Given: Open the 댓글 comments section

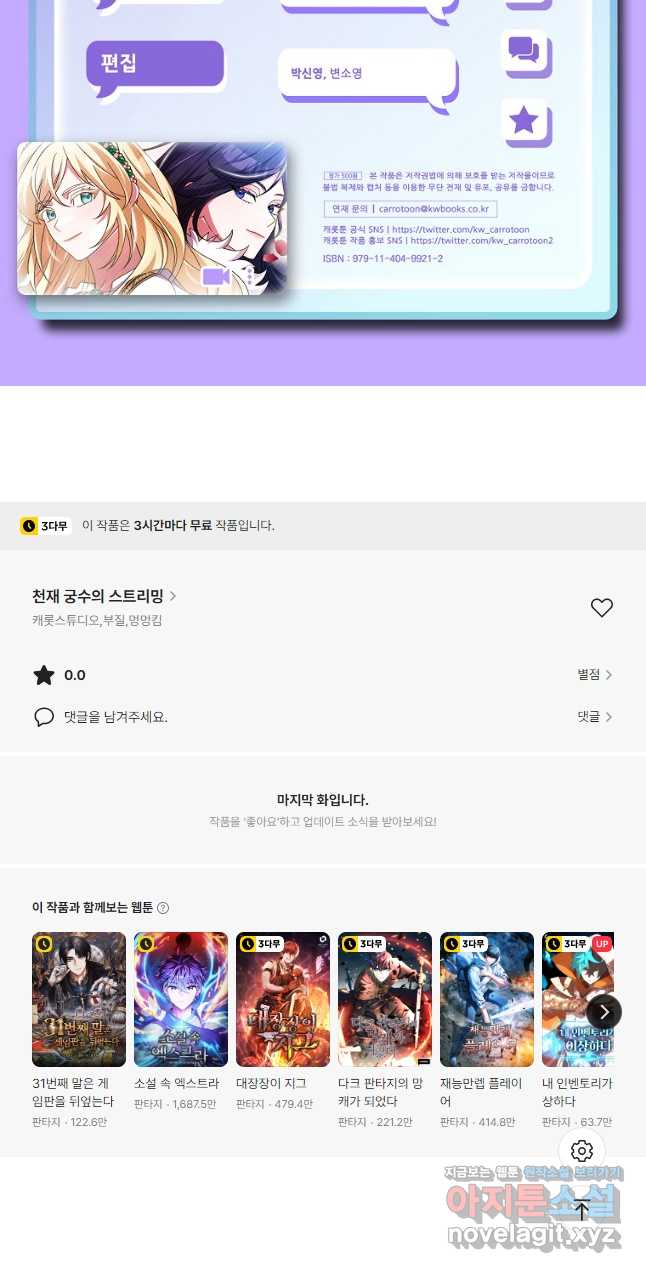Looking at the screenshot, I should [x=594, y=717].
